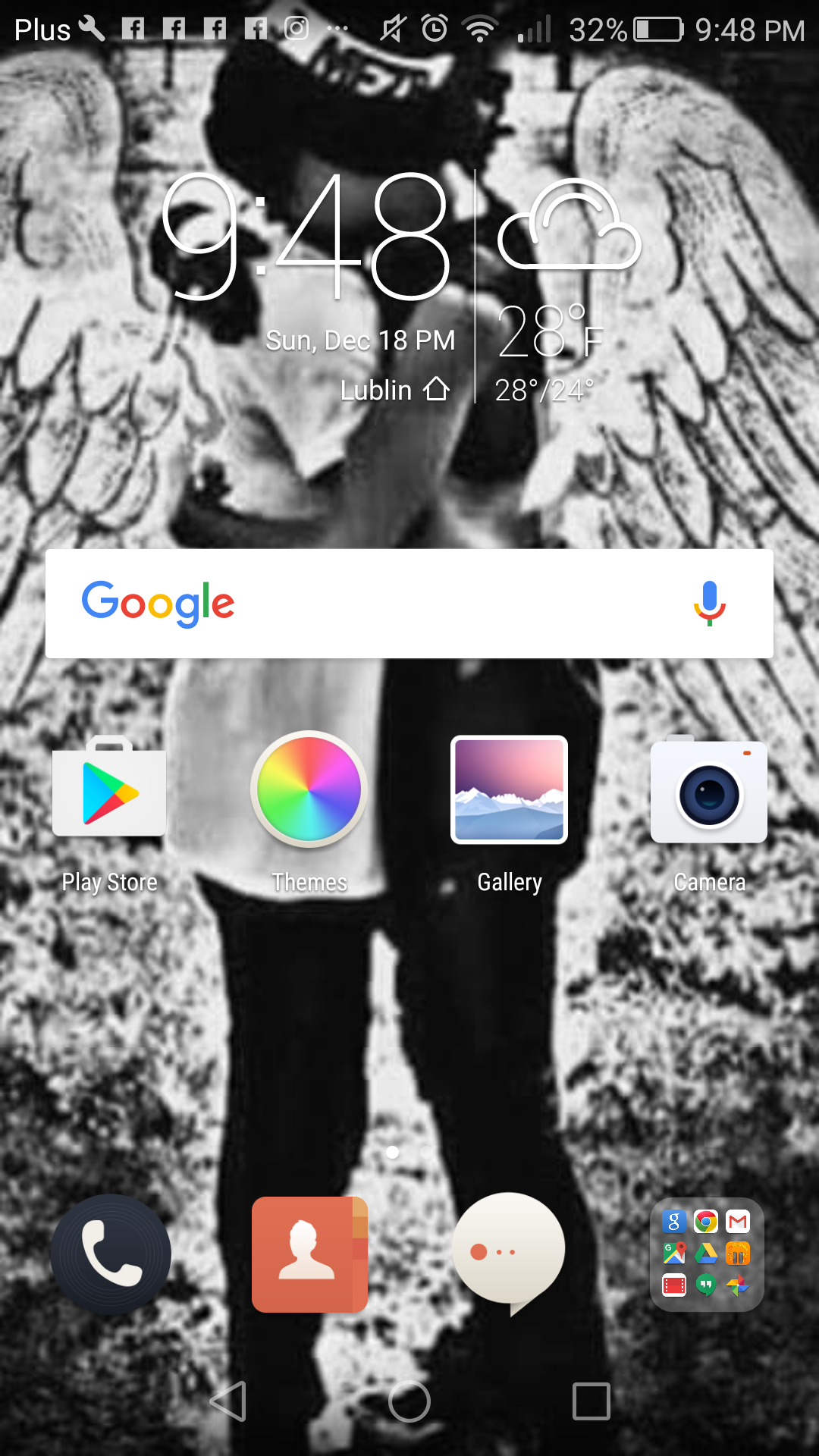Open the Messaging app in dock

click(x=509, y=1253)
